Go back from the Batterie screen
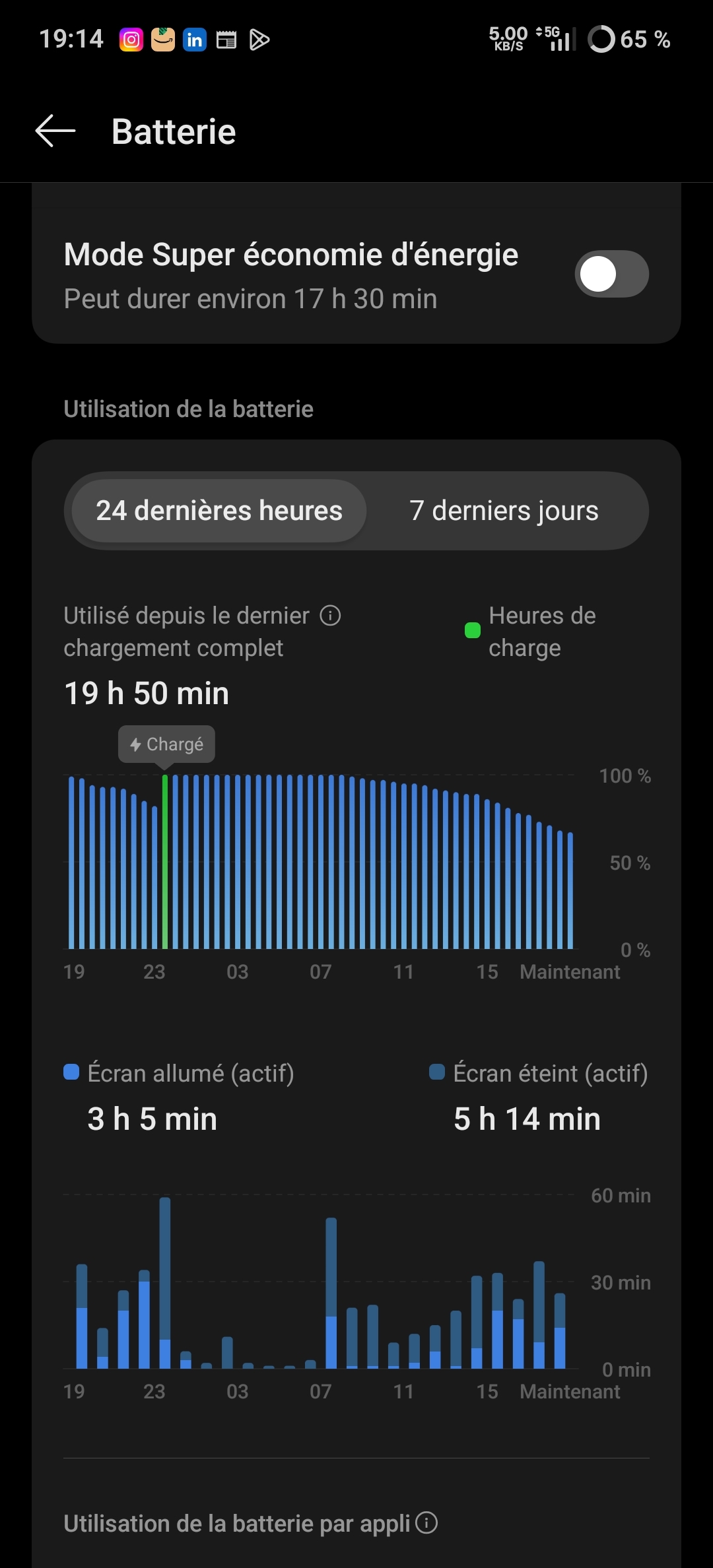The width and height of the screenshot is (713, 1568). (55, 131)
